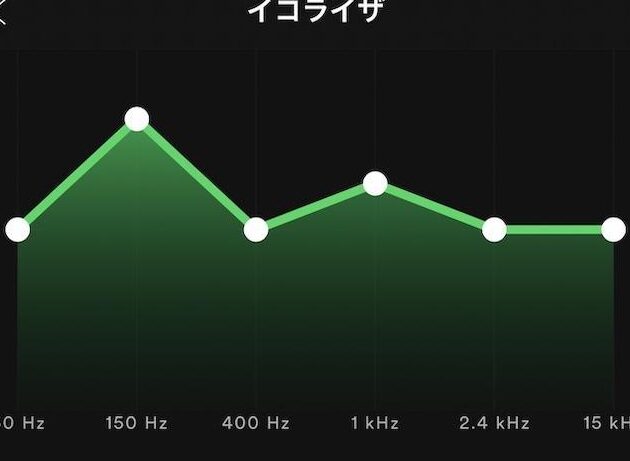Select the 1 kHz equalizer handle

pos(375,184)
